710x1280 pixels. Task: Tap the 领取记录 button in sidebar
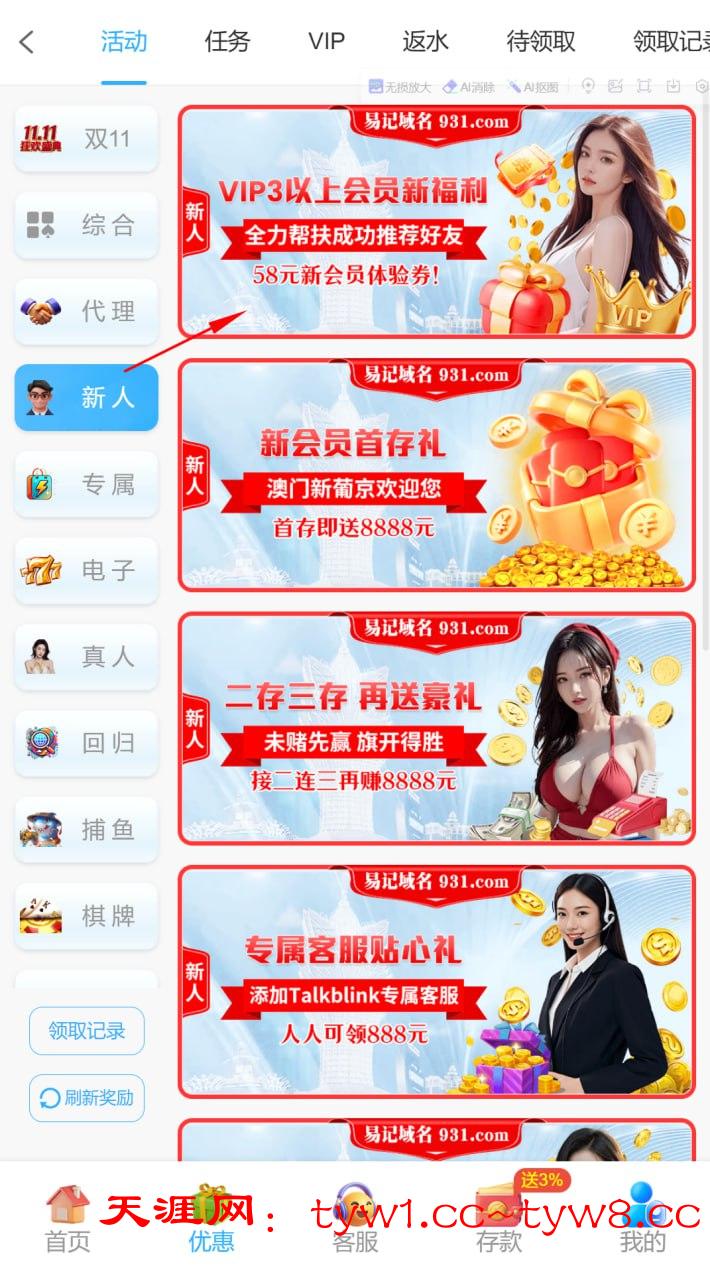coord(86,1031)
